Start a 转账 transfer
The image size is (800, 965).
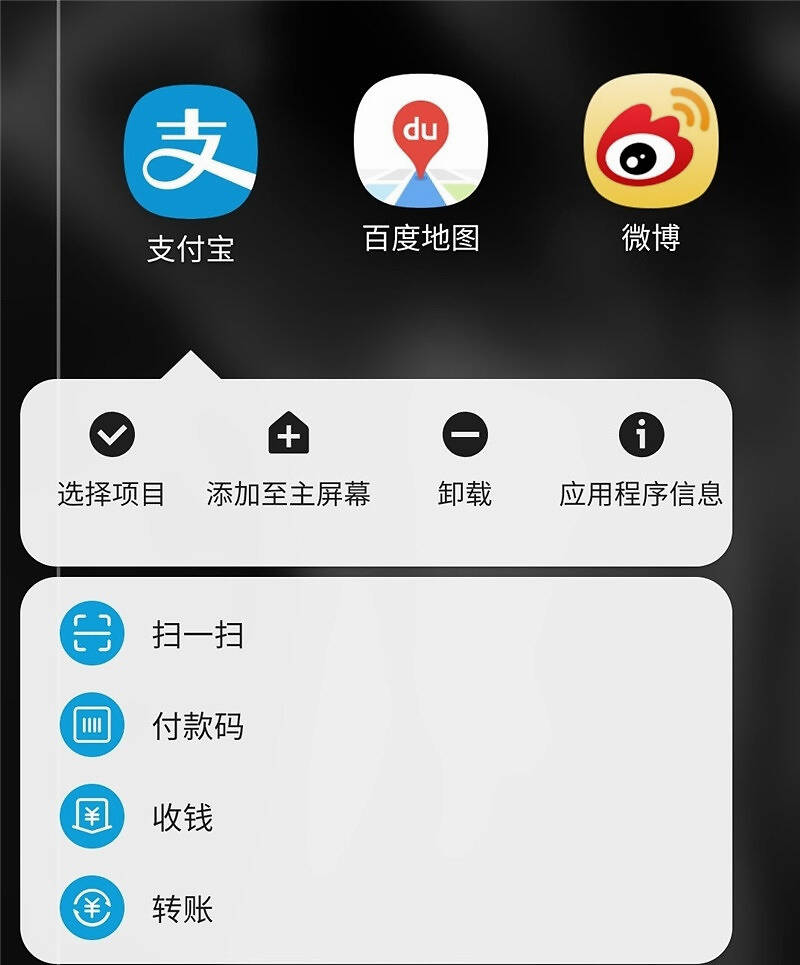(x=182, y=909)
